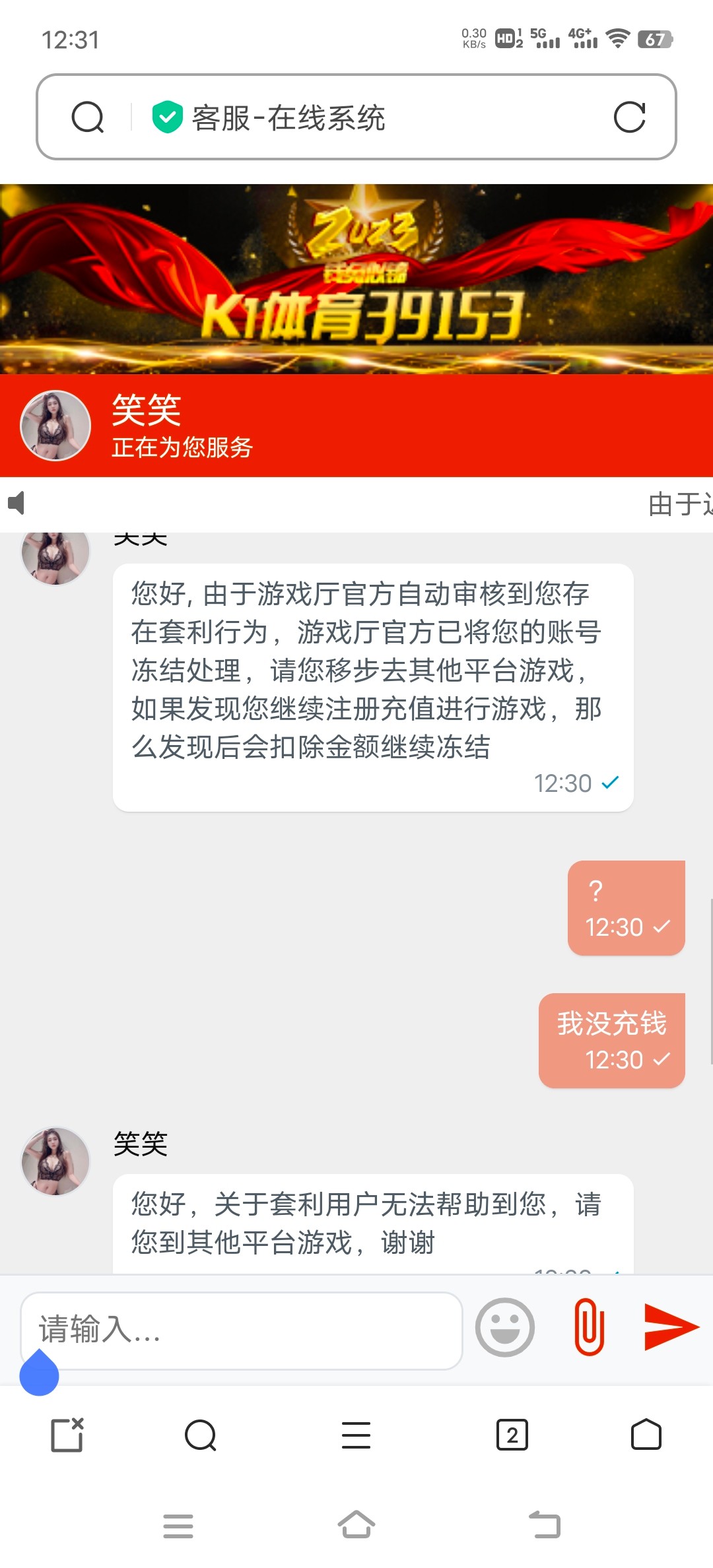The image size is (713, 1568).
Task: Show the 2 open tabs
Action: (512, 1435)
